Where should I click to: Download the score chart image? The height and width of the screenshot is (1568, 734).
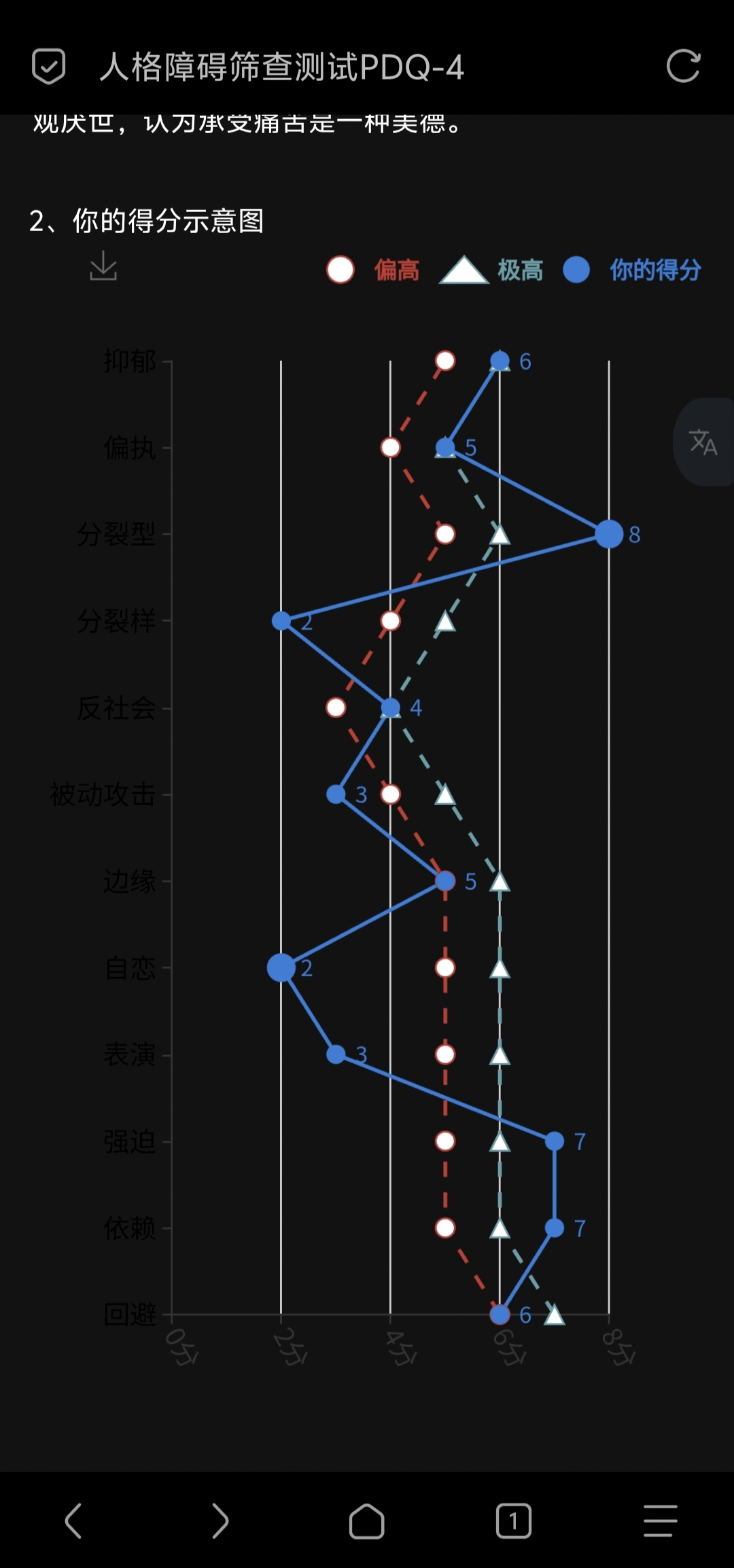point(103,266)
